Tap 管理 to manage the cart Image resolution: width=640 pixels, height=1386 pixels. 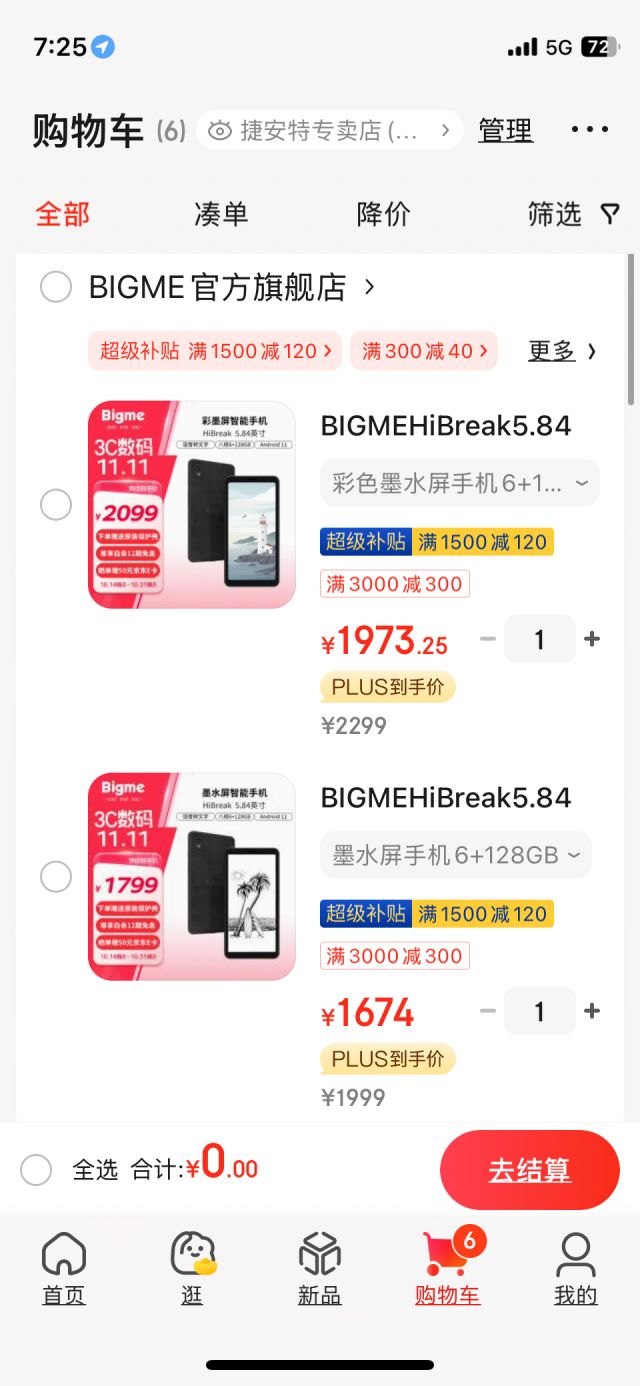click(505, 131)
